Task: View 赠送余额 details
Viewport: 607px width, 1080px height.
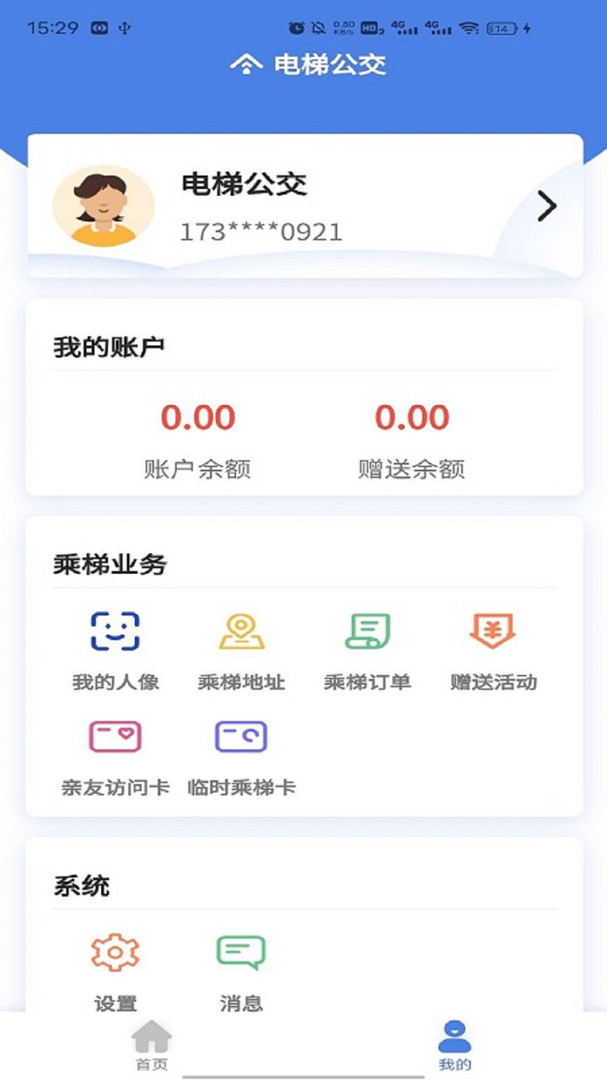Action: coord(411,441)
